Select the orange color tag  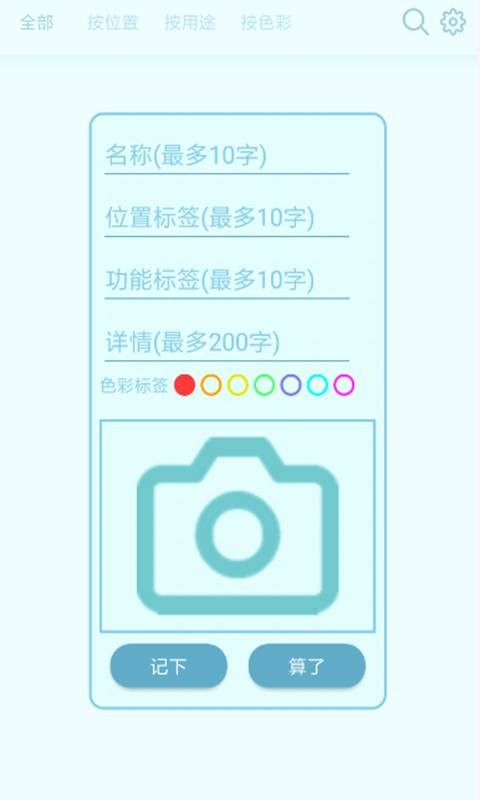pos(211,385)
